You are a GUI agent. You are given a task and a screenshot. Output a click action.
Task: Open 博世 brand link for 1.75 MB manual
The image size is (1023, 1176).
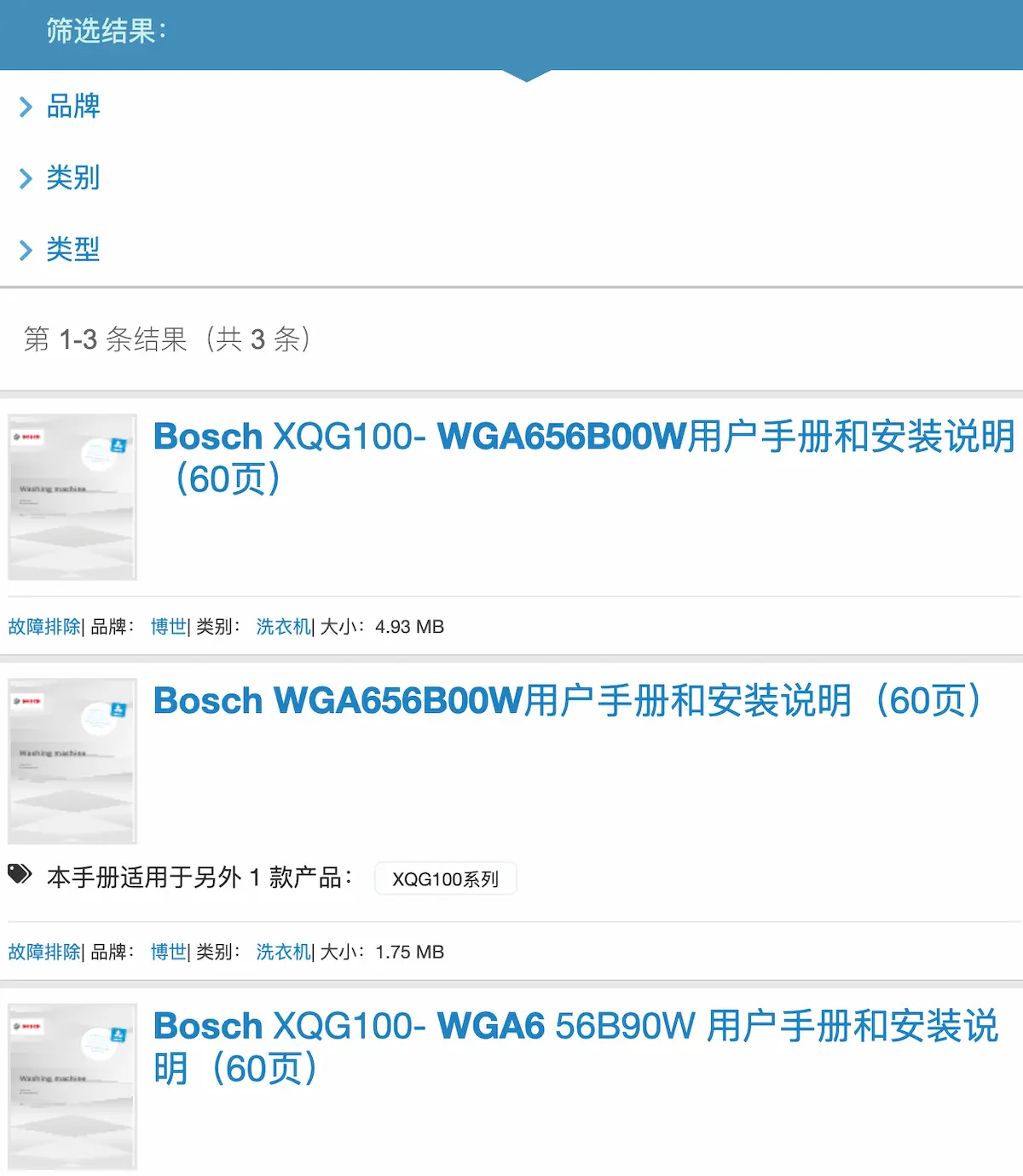[x=168, y=952]
